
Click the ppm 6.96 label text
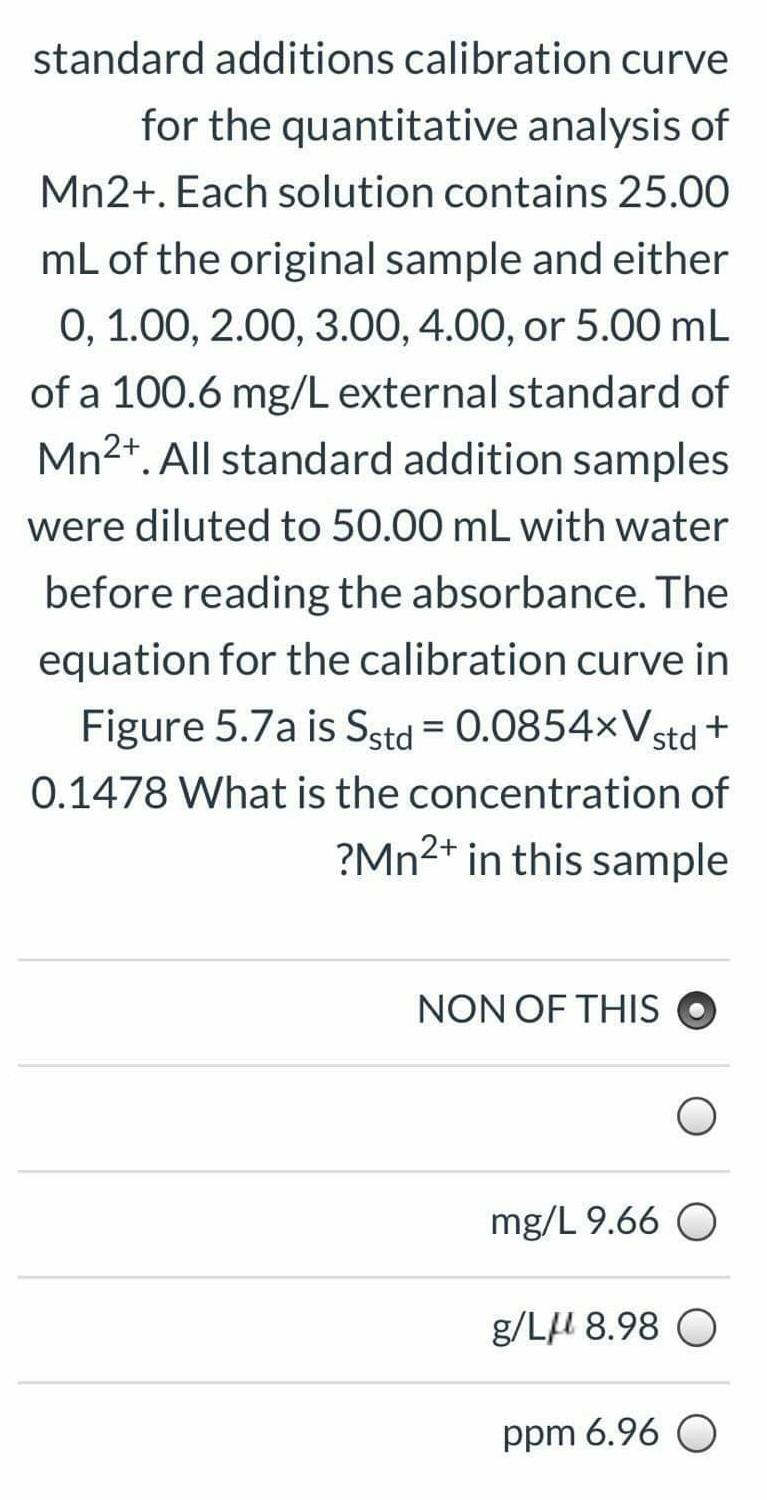point(580,1433)
